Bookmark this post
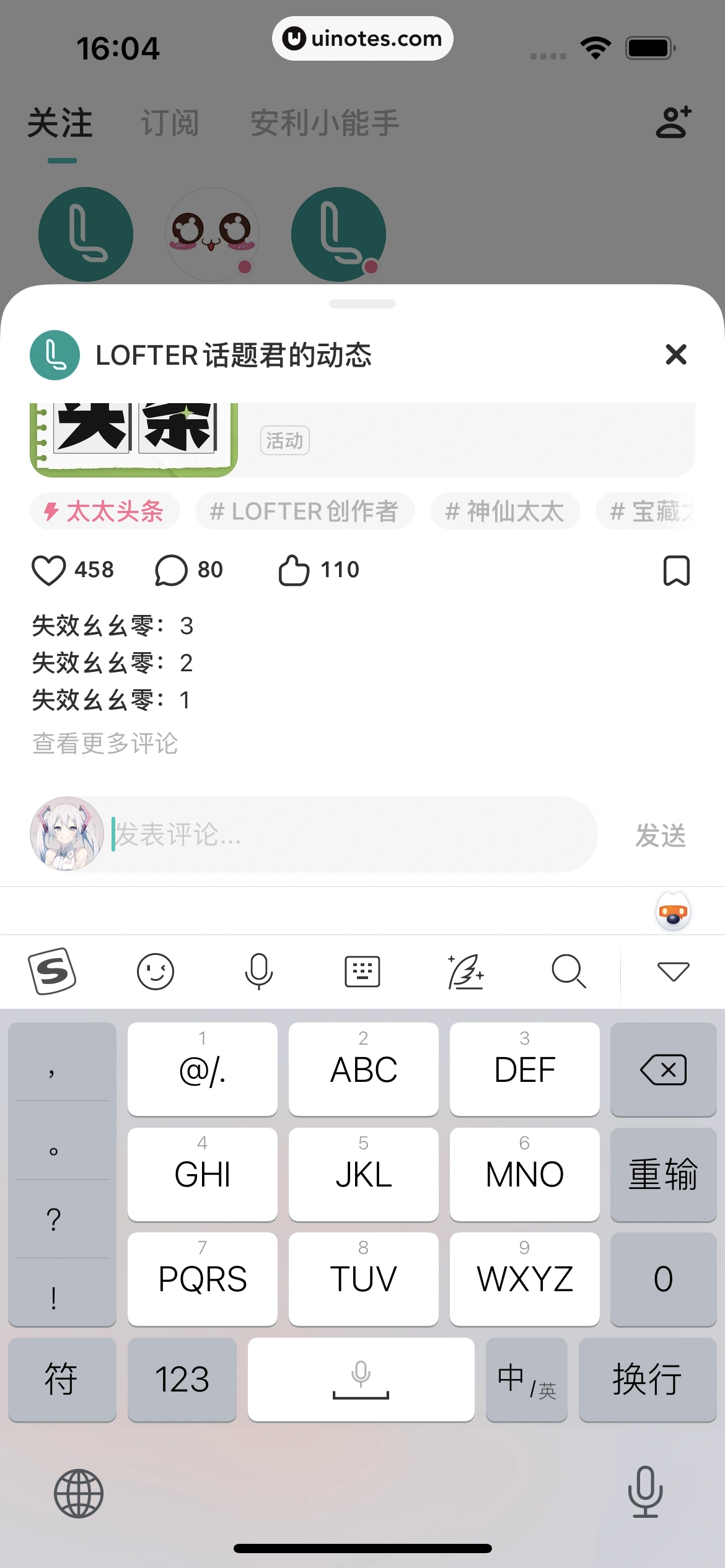Screen dimensions: 725x1568 (677, 570)
